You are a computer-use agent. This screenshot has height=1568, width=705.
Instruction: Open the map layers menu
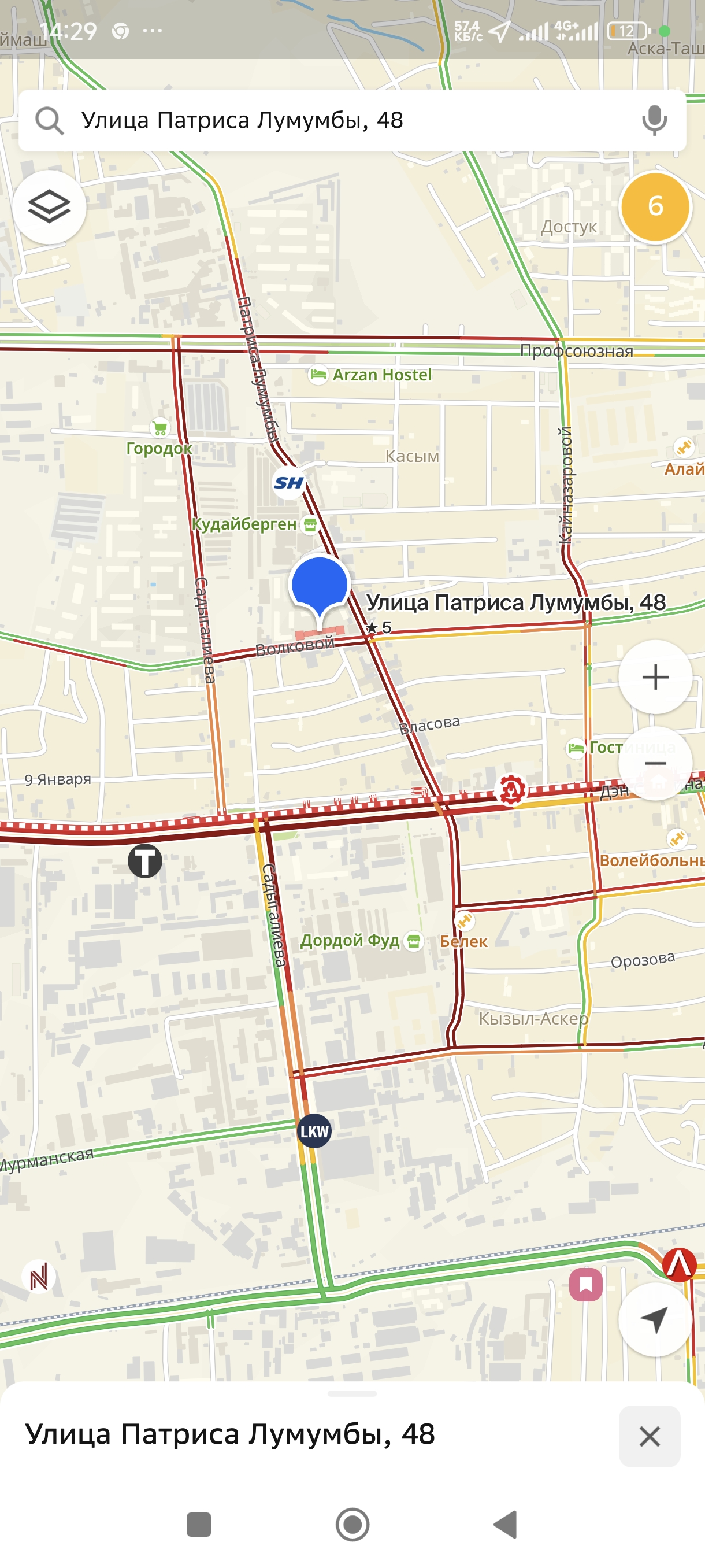click(x=49, y=207)
